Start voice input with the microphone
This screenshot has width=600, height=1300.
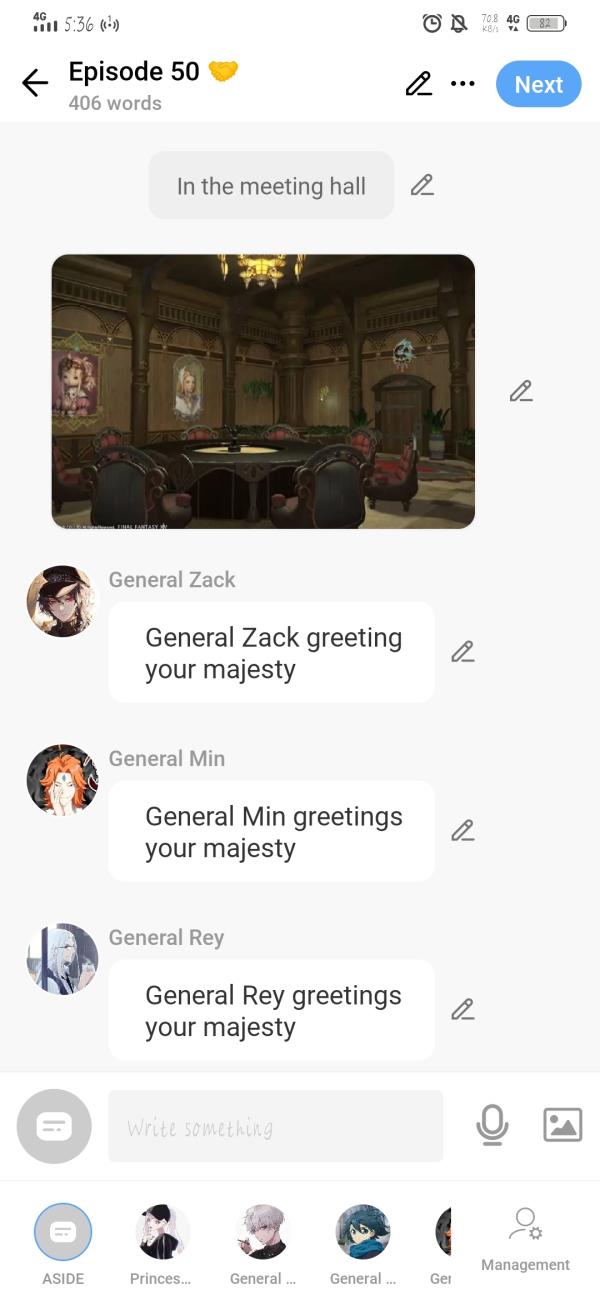(491, 1126)
